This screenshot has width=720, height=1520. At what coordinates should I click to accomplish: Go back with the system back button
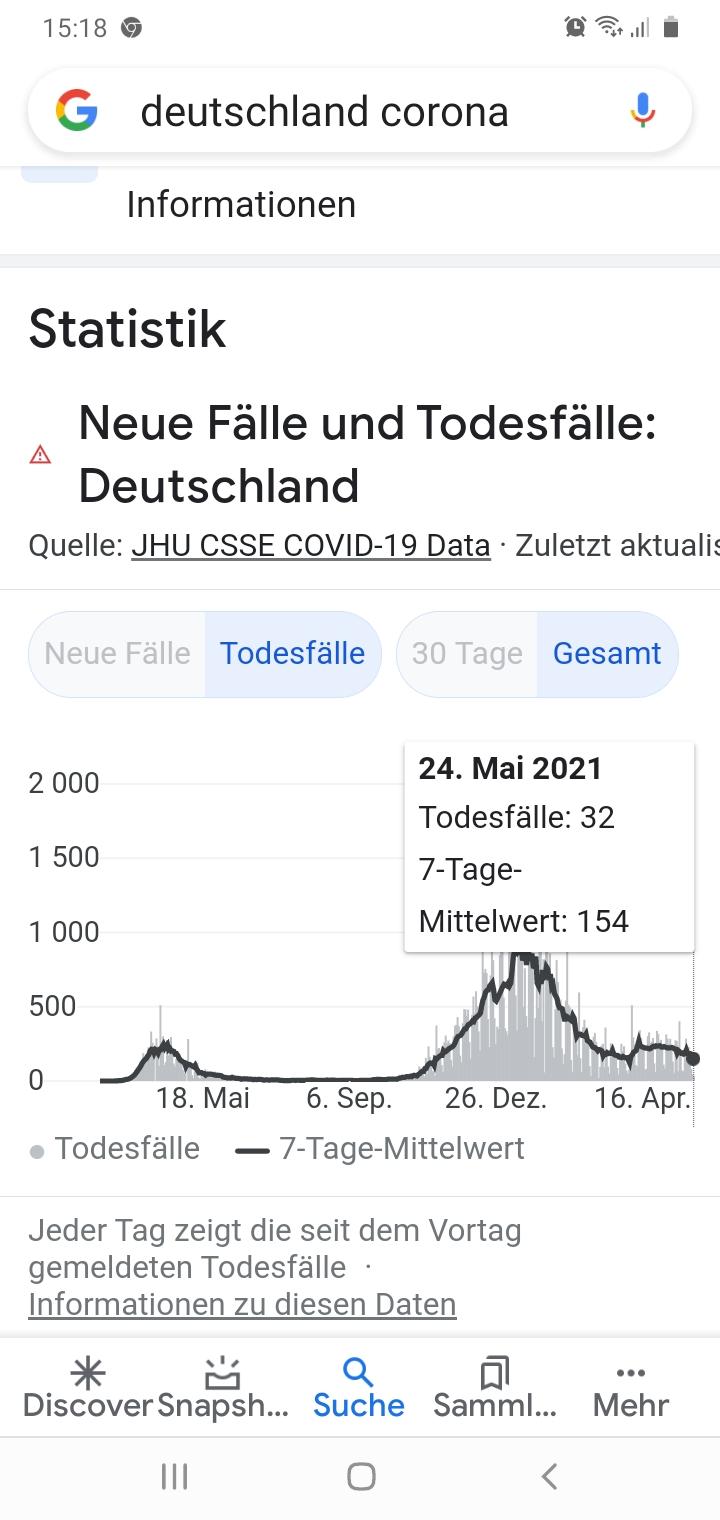click(548, 1476)
